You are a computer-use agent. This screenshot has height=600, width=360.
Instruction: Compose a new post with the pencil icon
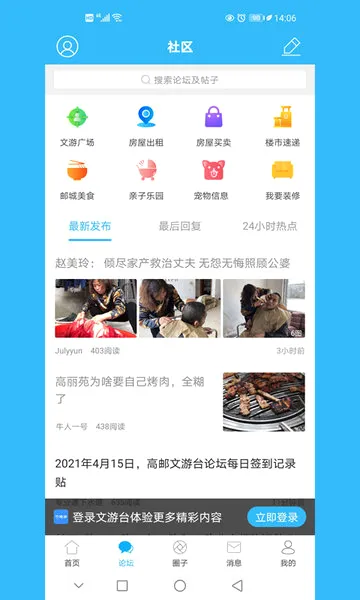[291, 47]
